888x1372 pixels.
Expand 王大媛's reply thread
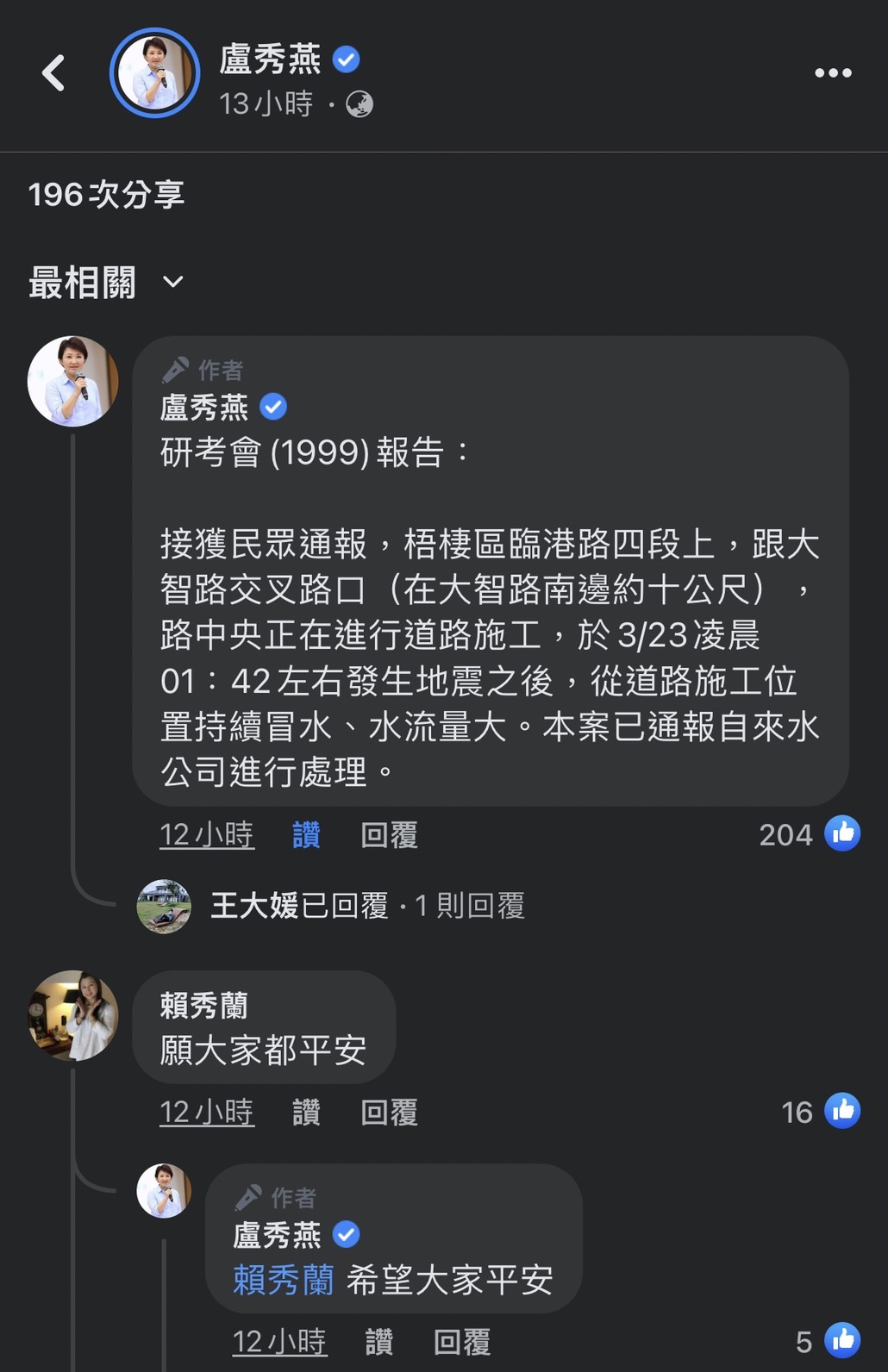[x=368, y=906]
